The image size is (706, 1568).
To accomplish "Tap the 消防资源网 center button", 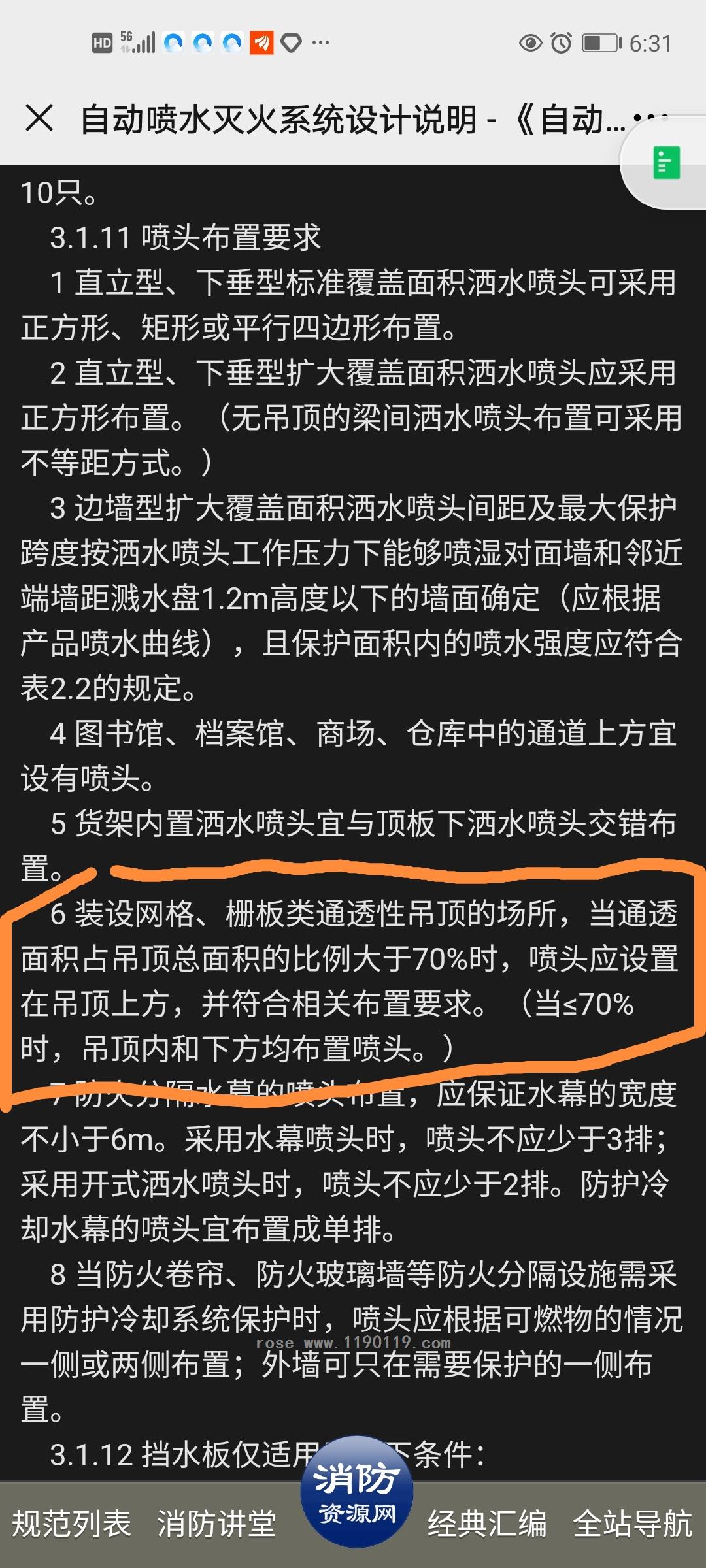I will coord(357,1493).
